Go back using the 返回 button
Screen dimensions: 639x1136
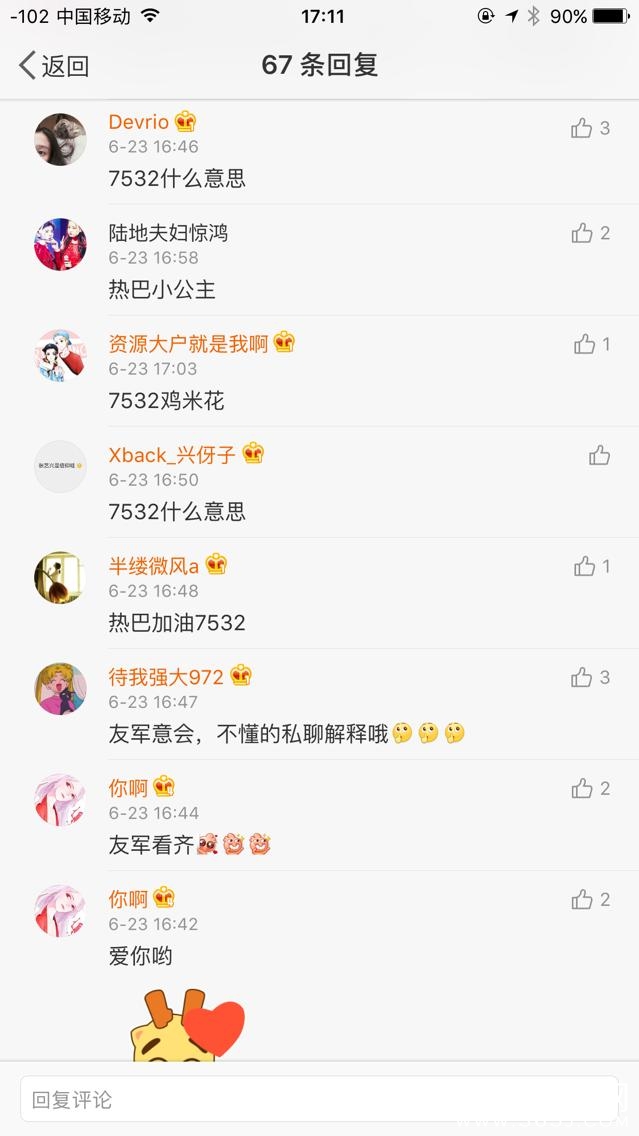pos(55,66)
